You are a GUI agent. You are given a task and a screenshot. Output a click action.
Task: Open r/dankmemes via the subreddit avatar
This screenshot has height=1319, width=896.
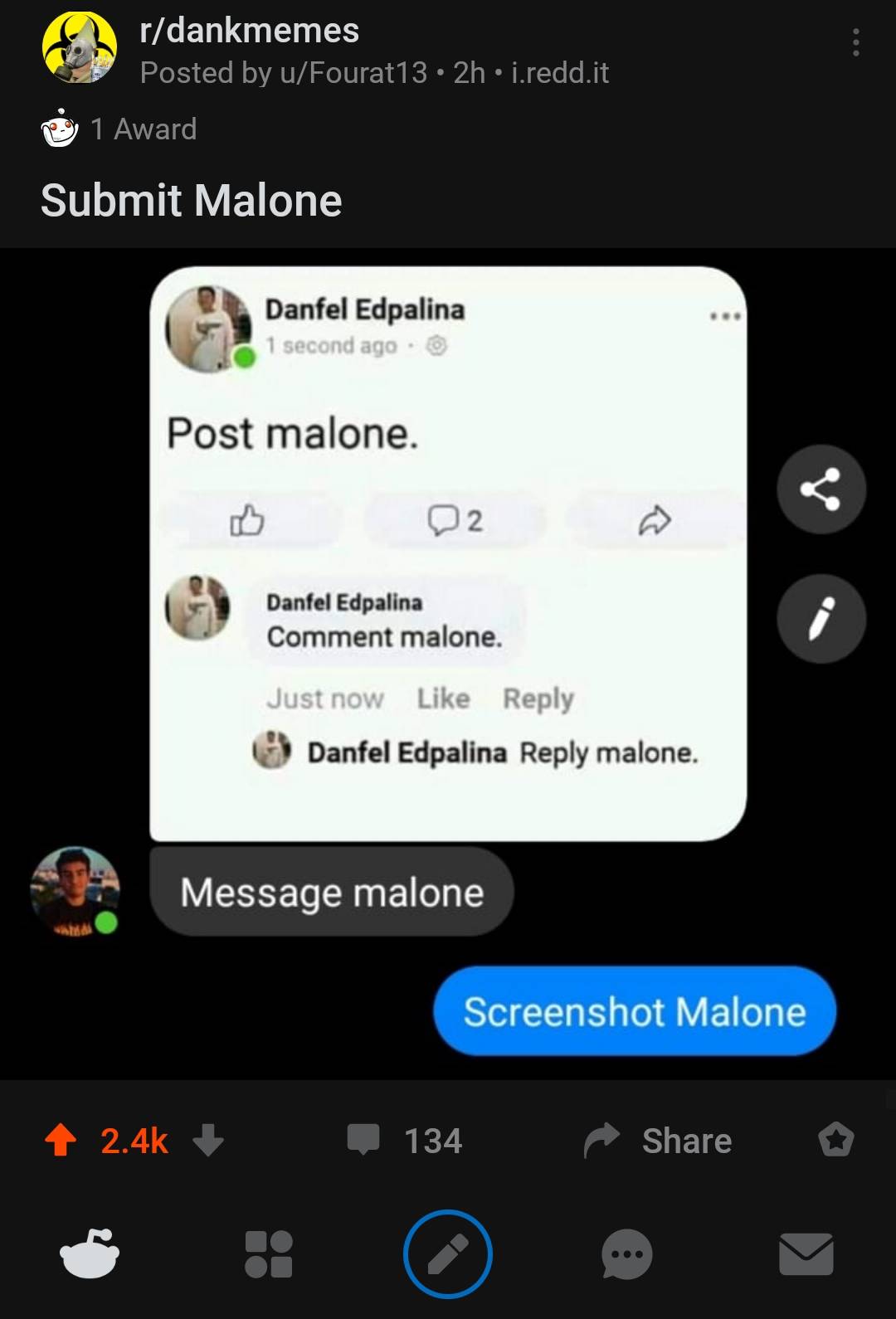pos(79,46)
